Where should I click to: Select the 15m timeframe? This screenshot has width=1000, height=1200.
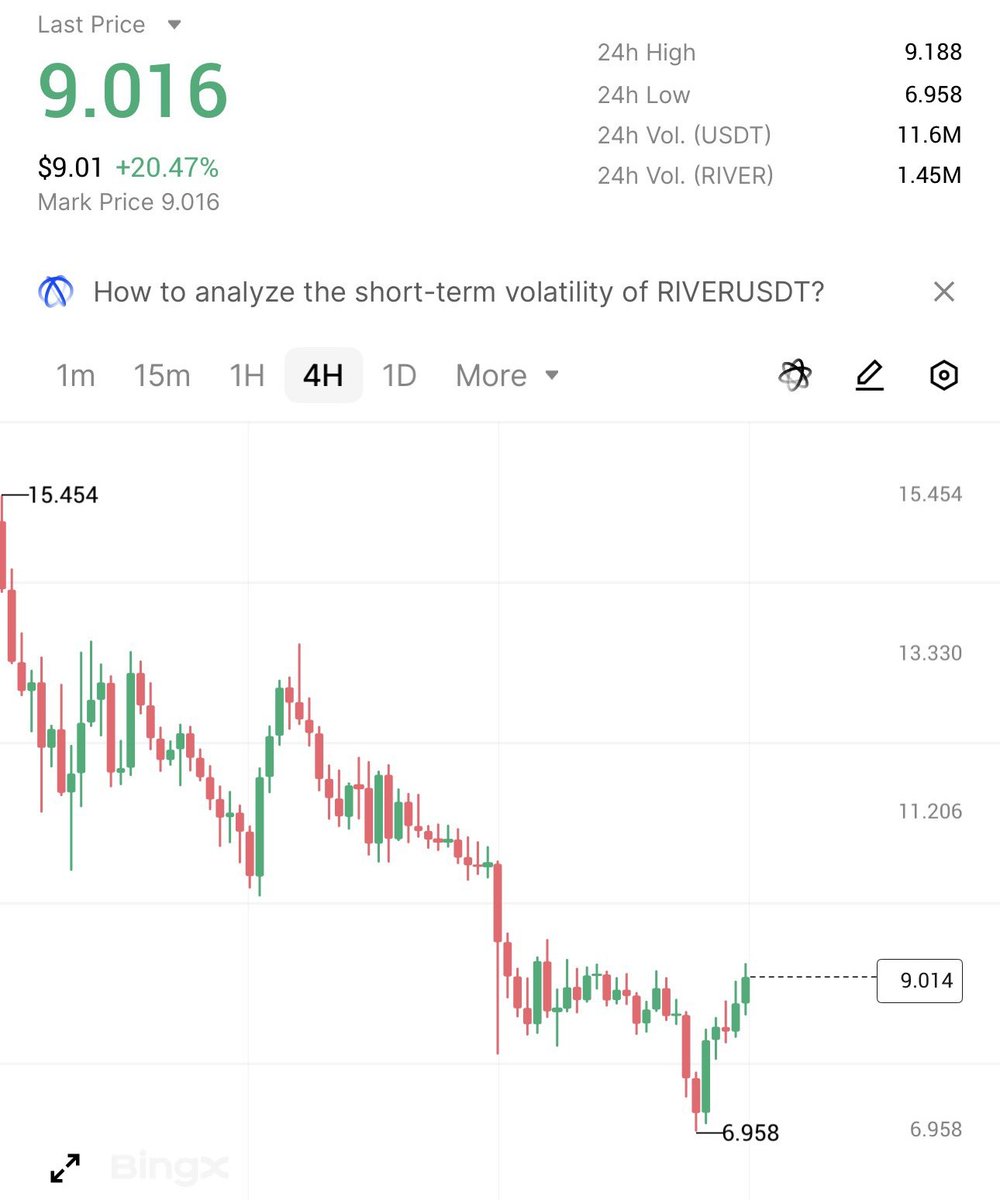161,376
